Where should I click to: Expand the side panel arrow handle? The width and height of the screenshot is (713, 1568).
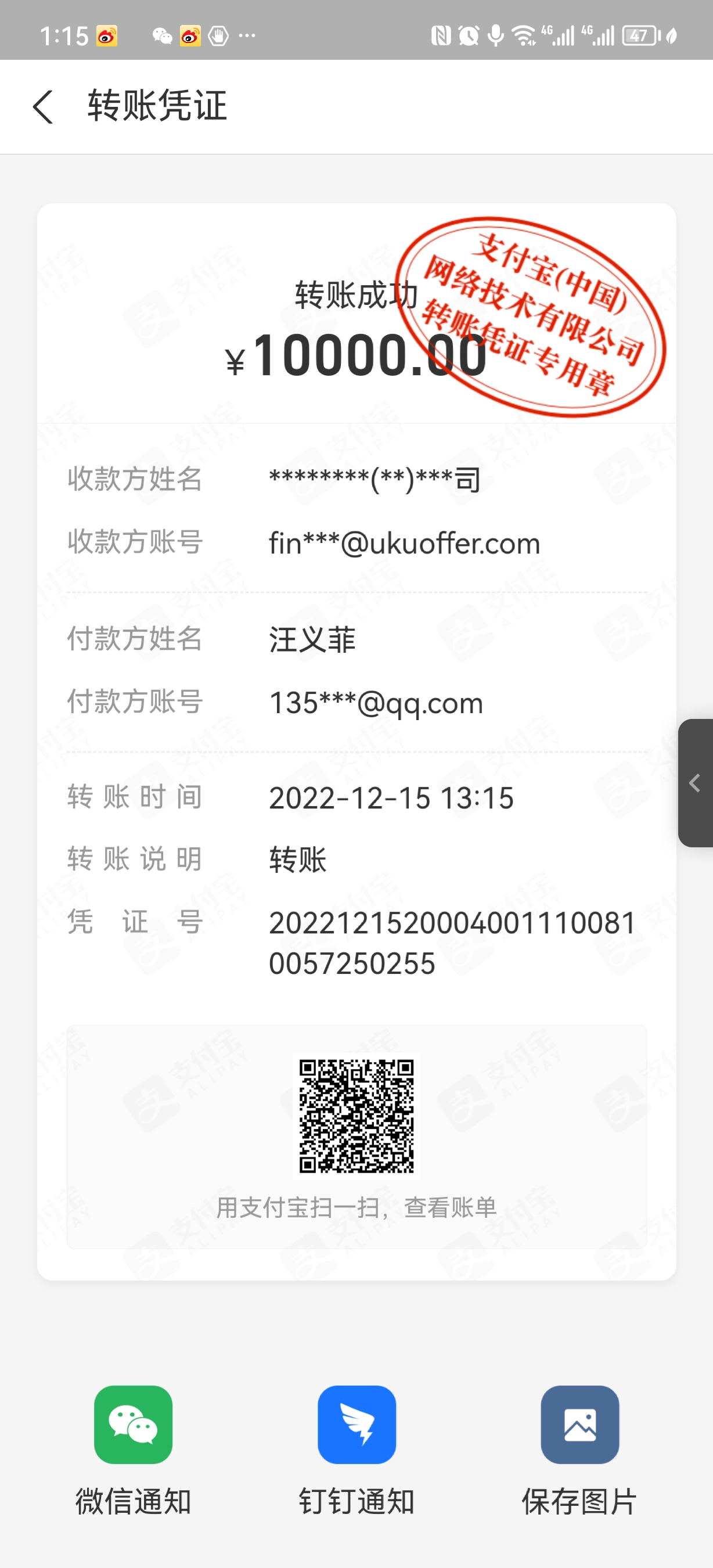[696, 783]
